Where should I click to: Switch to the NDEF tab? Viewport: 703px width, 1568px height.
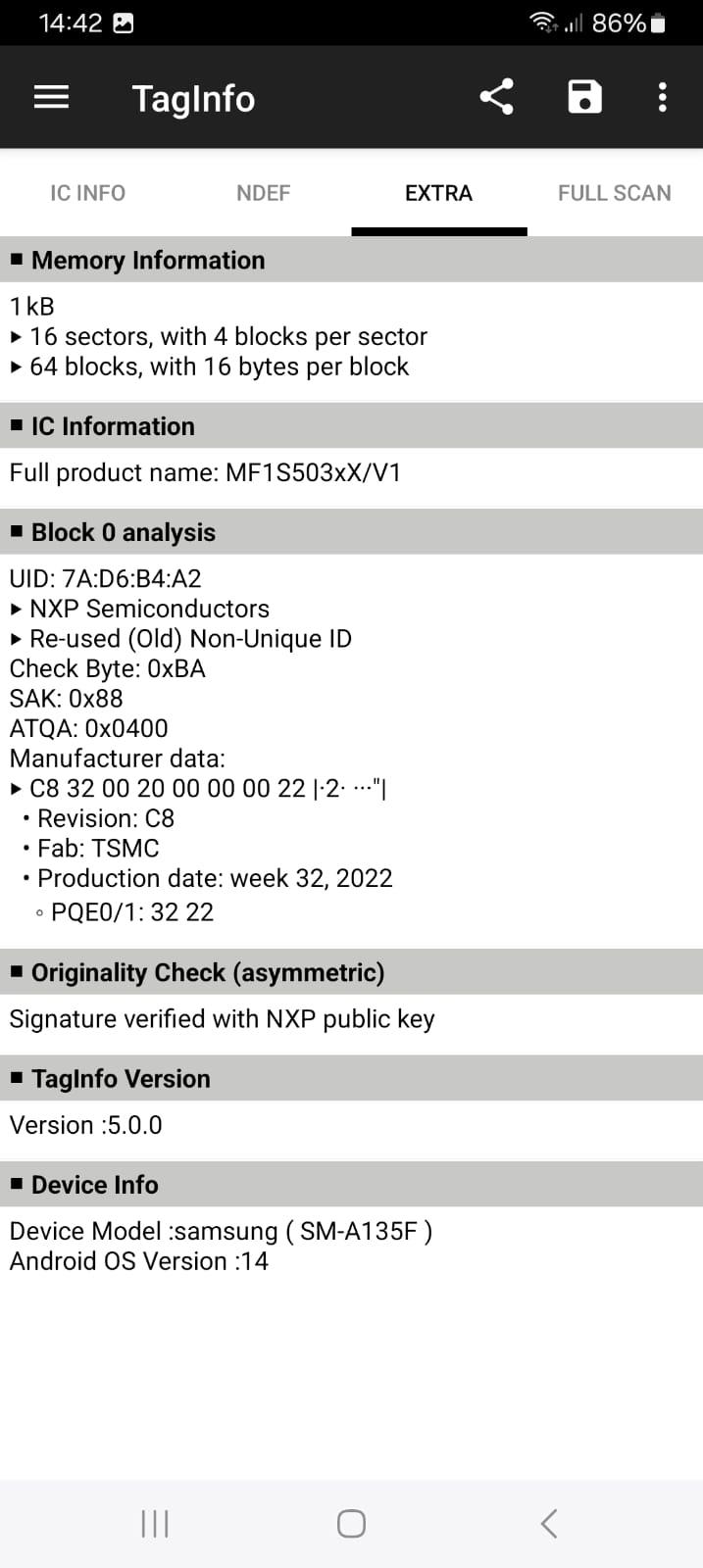[x=264, y=193]
